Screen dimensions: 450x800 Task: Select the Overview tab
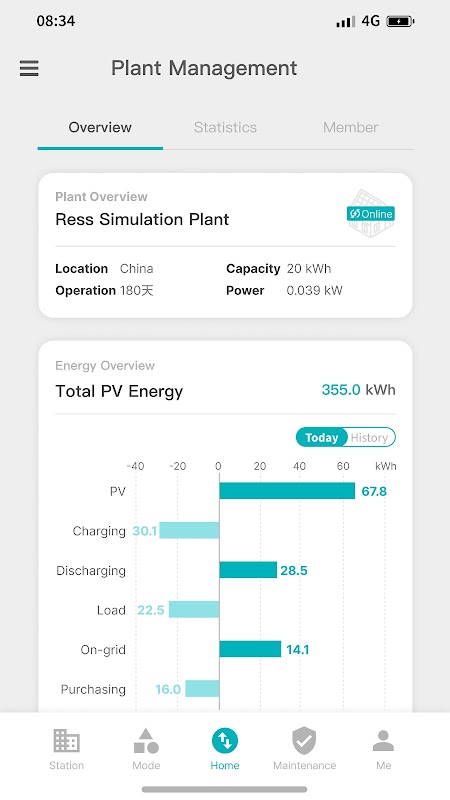pos(100,128)
